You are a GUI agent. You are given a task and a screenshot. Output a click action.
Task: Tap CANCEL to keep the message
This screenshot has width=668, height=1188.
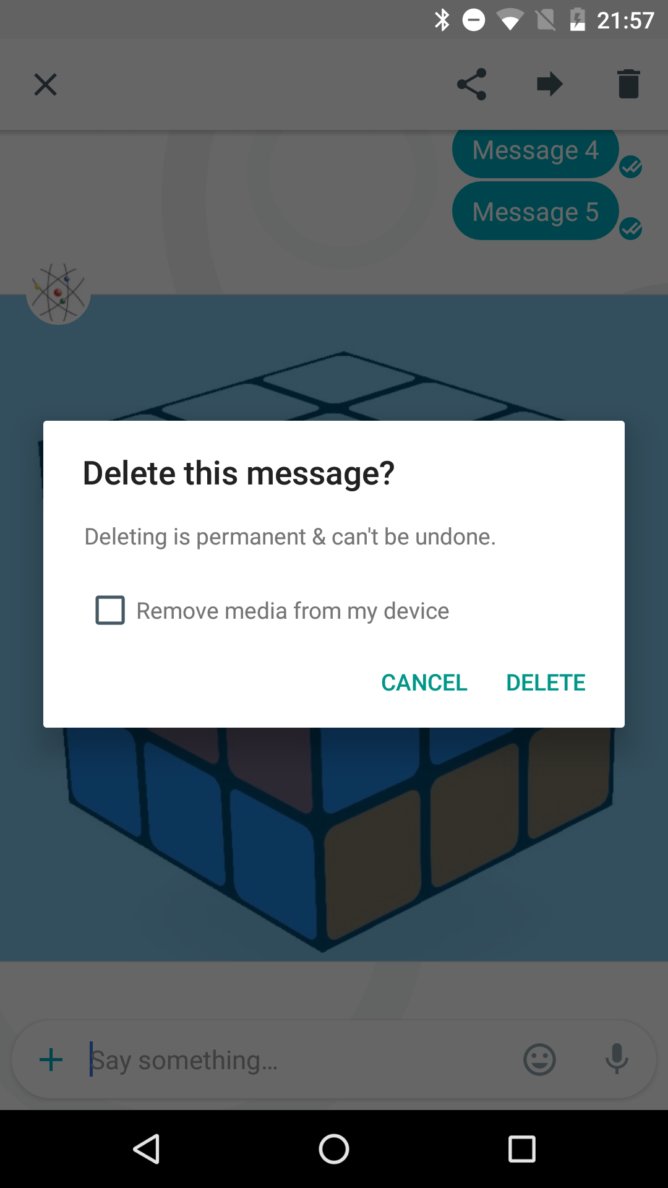pyautogui.click(x=424, y=682)
